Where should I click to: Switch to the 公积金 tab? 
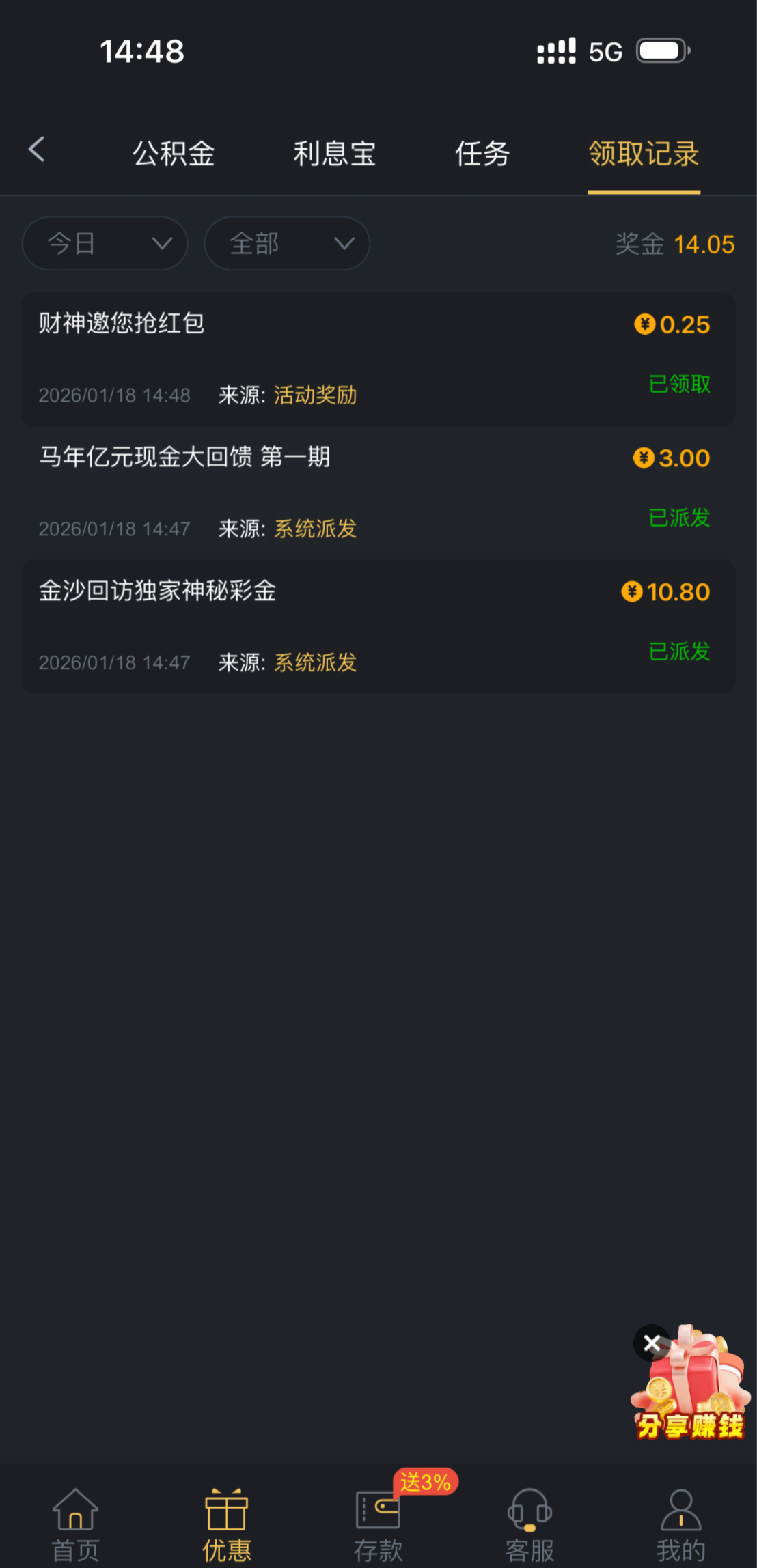click(x=174, y=154)
